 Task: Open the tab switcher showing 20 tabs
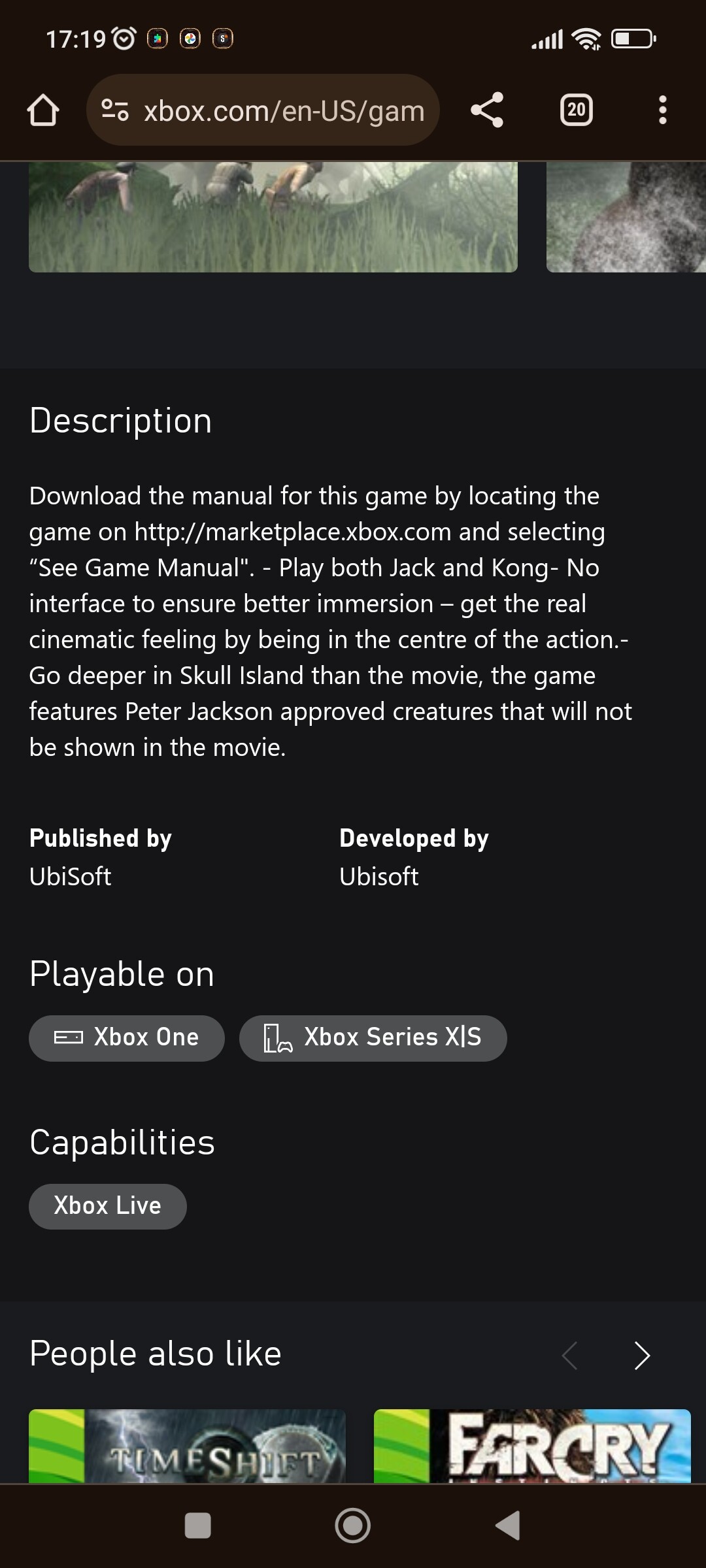(576, 110)
